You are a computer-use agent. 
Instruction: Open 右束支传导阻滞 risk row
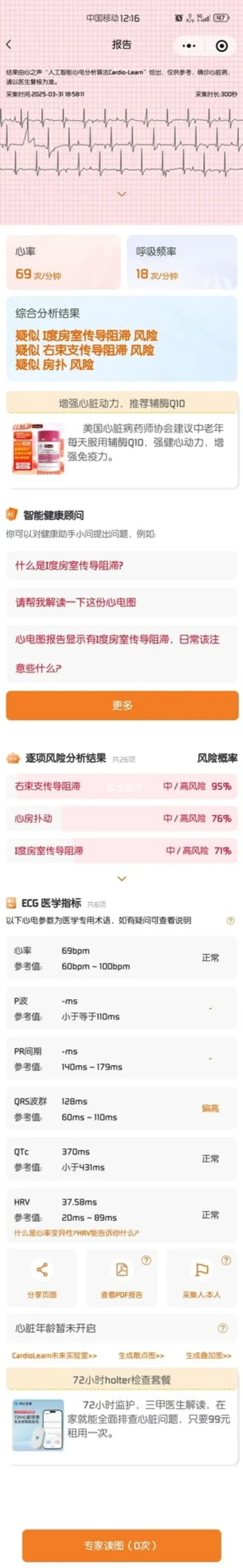click(x=122, y=786)
